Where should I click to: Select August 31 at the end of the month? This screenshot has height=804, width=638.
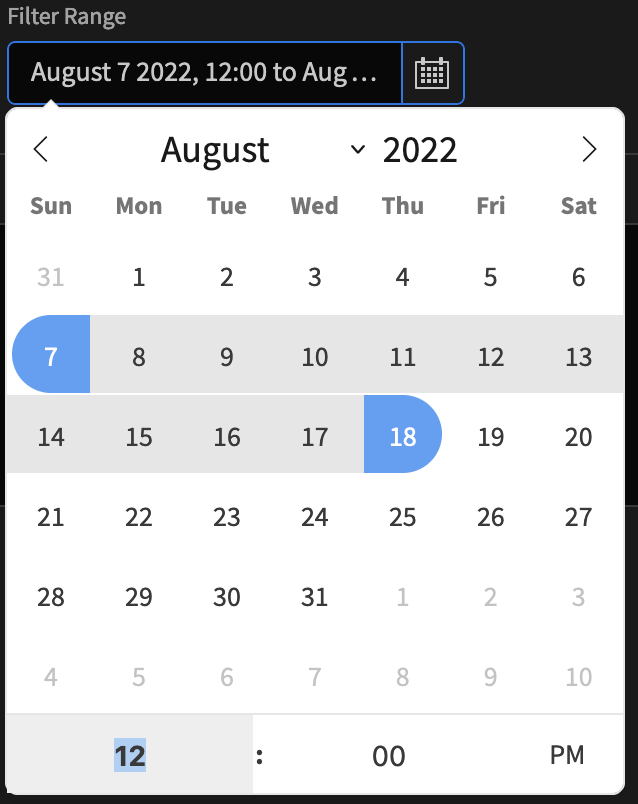314,597
